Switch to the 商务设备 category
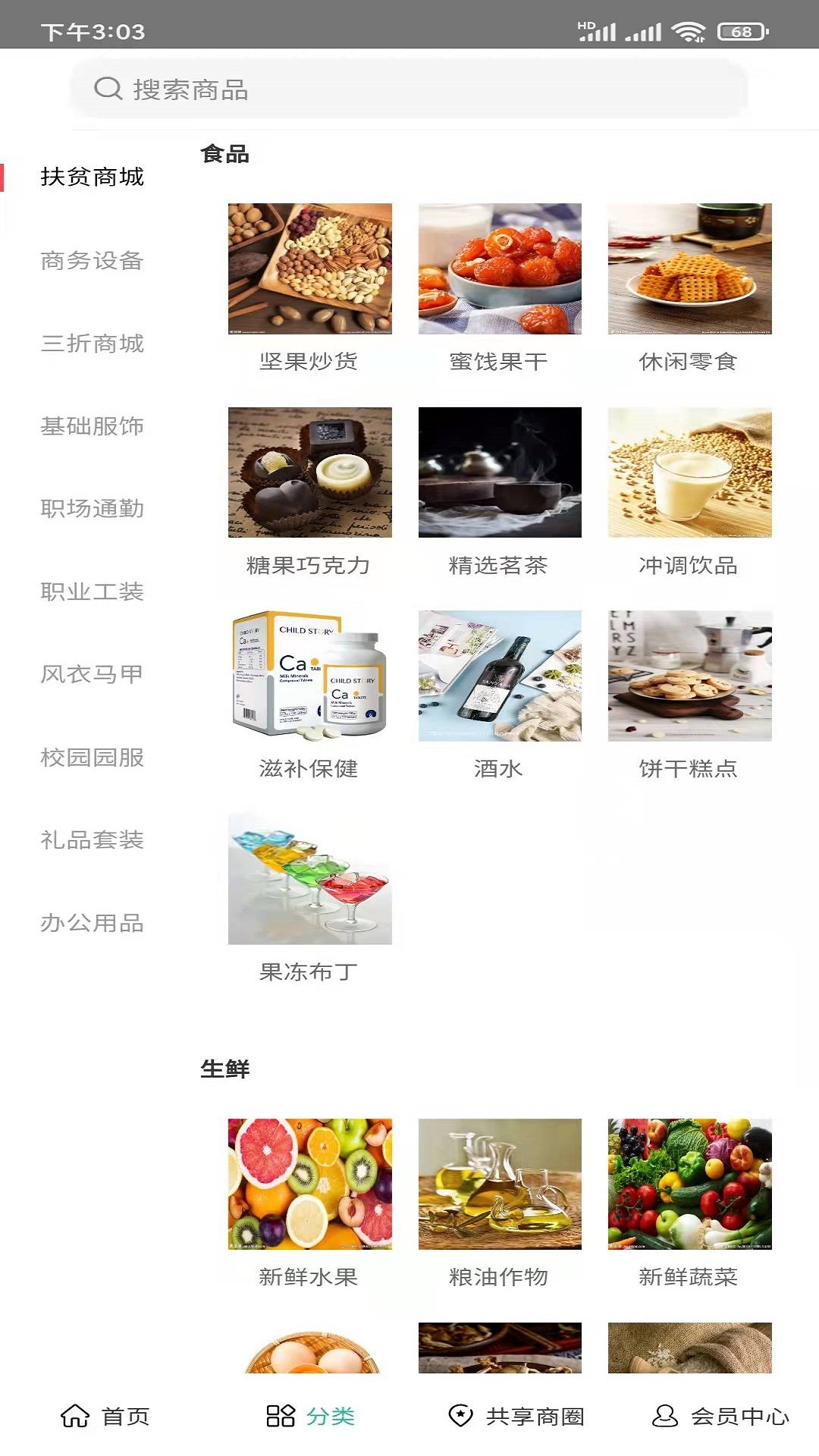Screen dimensions: 819x1456 (x=93, y=262)
